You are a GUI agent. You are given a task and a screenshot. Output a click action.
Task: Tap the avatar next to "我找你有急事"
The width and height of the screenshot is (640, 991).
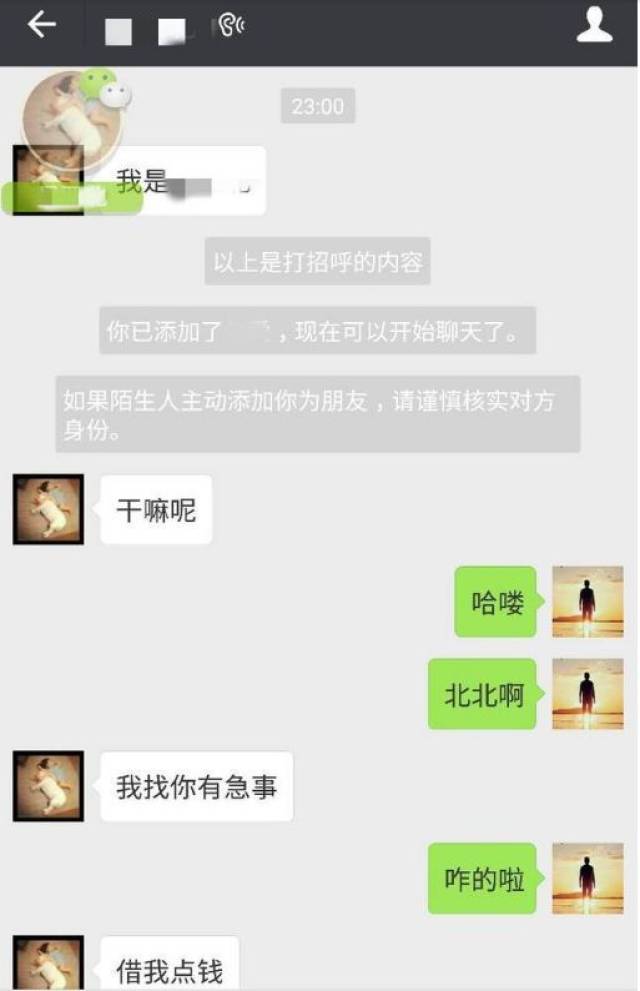[x=48, y=786]
